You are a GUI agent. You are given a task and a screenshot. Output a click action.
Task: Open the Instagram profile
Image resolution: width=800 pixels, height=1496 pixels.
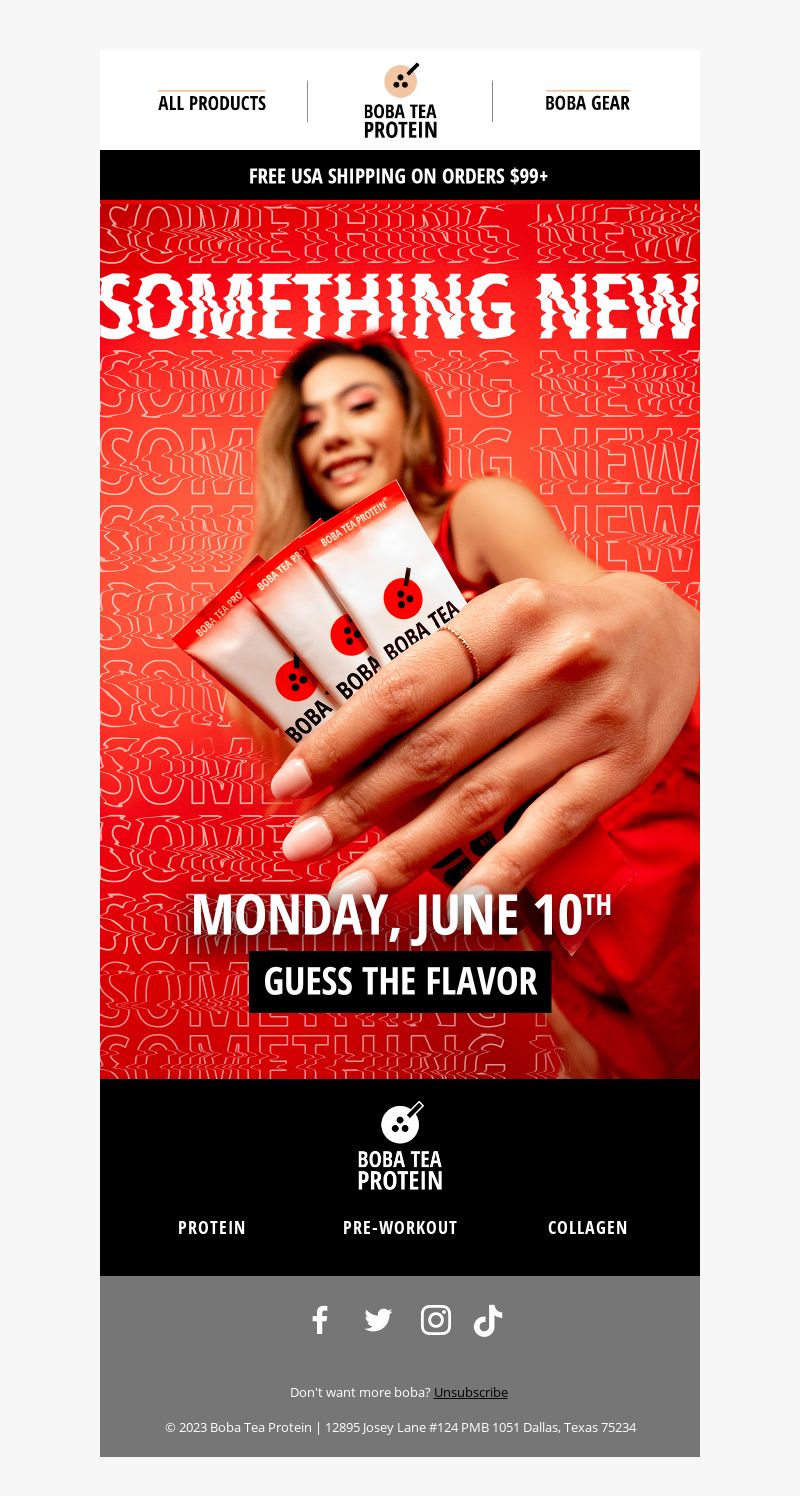[x=435, y=1320]
